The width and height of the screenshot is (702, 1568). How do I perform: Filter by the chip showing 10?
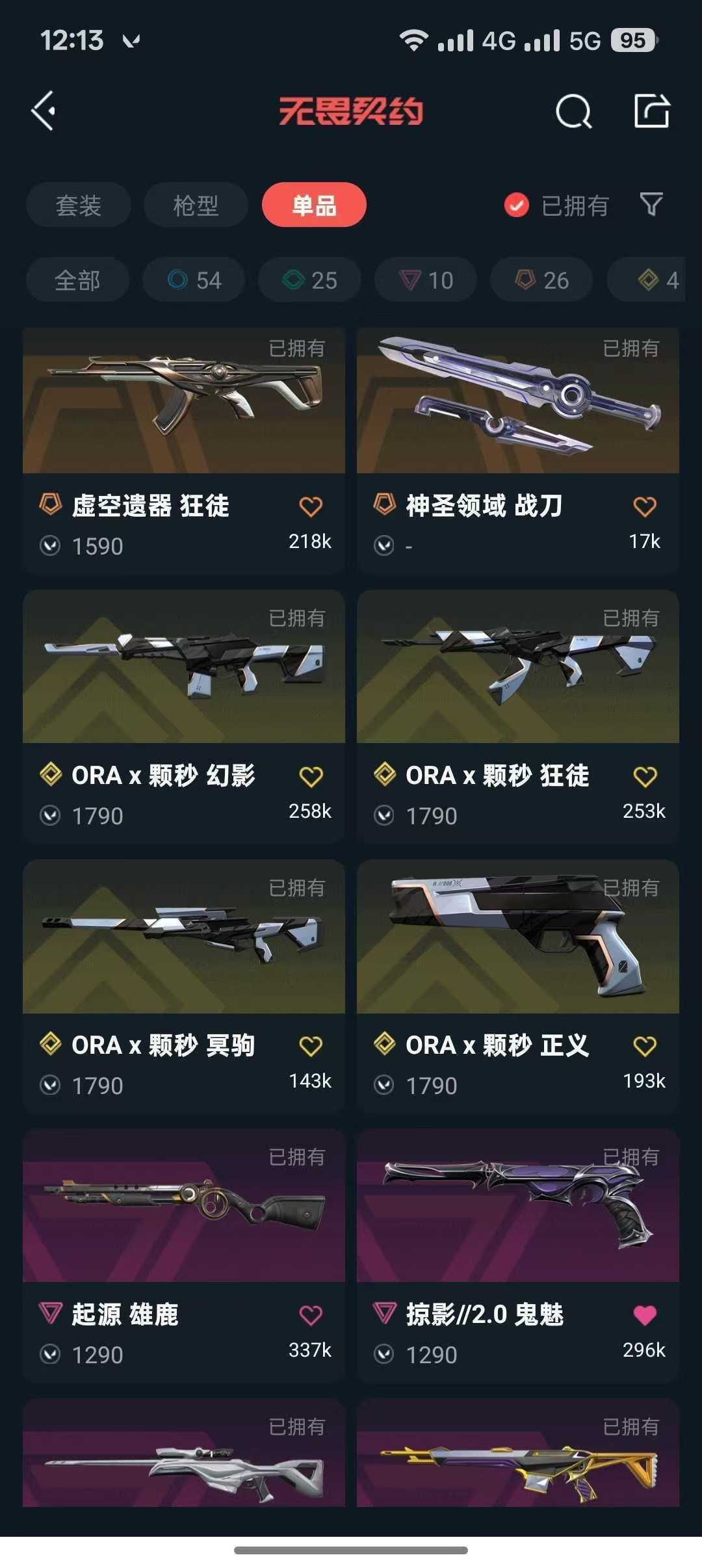click(426, 280)
